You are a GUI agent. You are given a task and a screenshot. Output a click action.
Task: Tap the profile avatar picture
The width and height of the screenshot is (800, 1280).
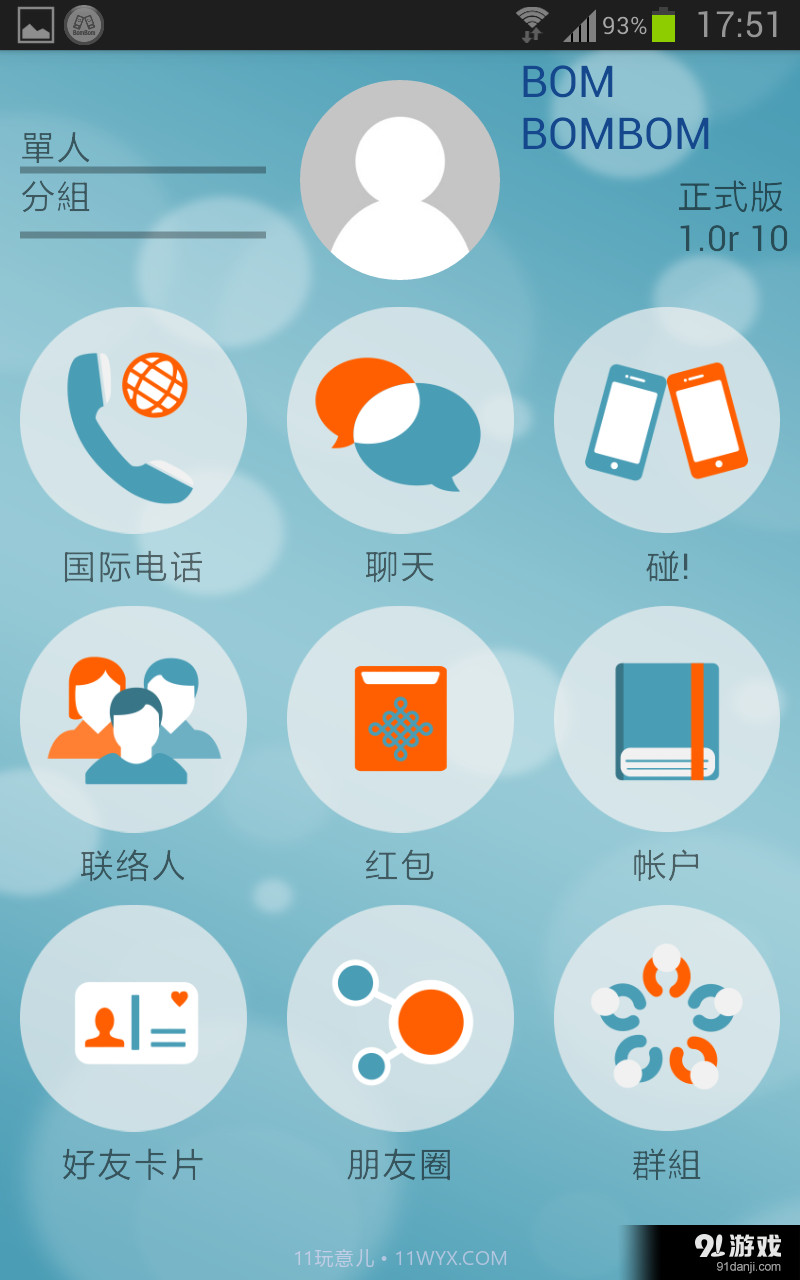[x=400, y=180]
